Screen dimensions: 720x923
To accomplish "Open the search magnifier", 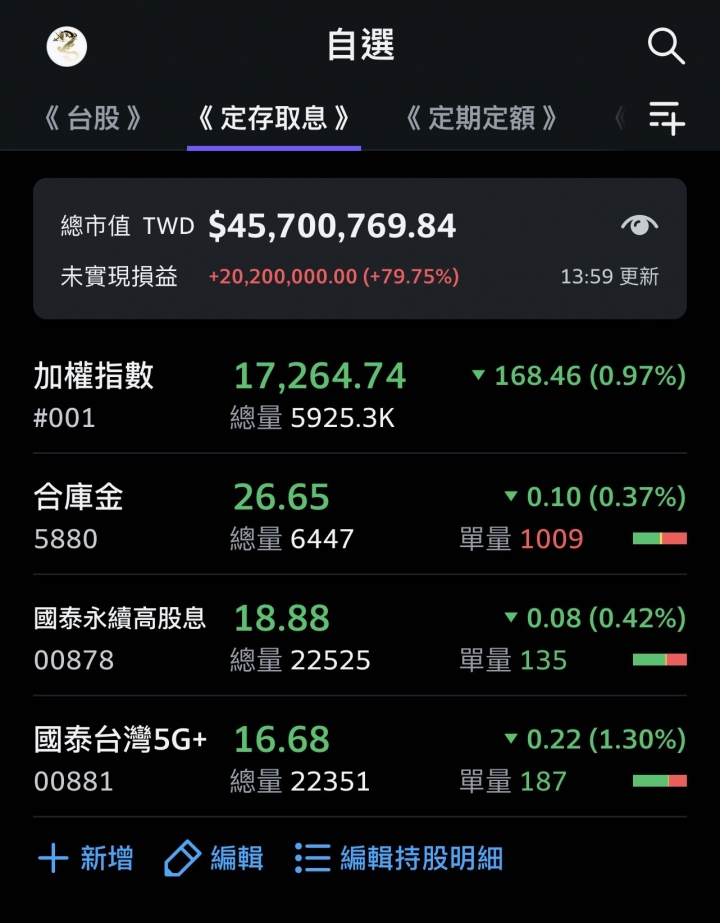I will point(666,46).
